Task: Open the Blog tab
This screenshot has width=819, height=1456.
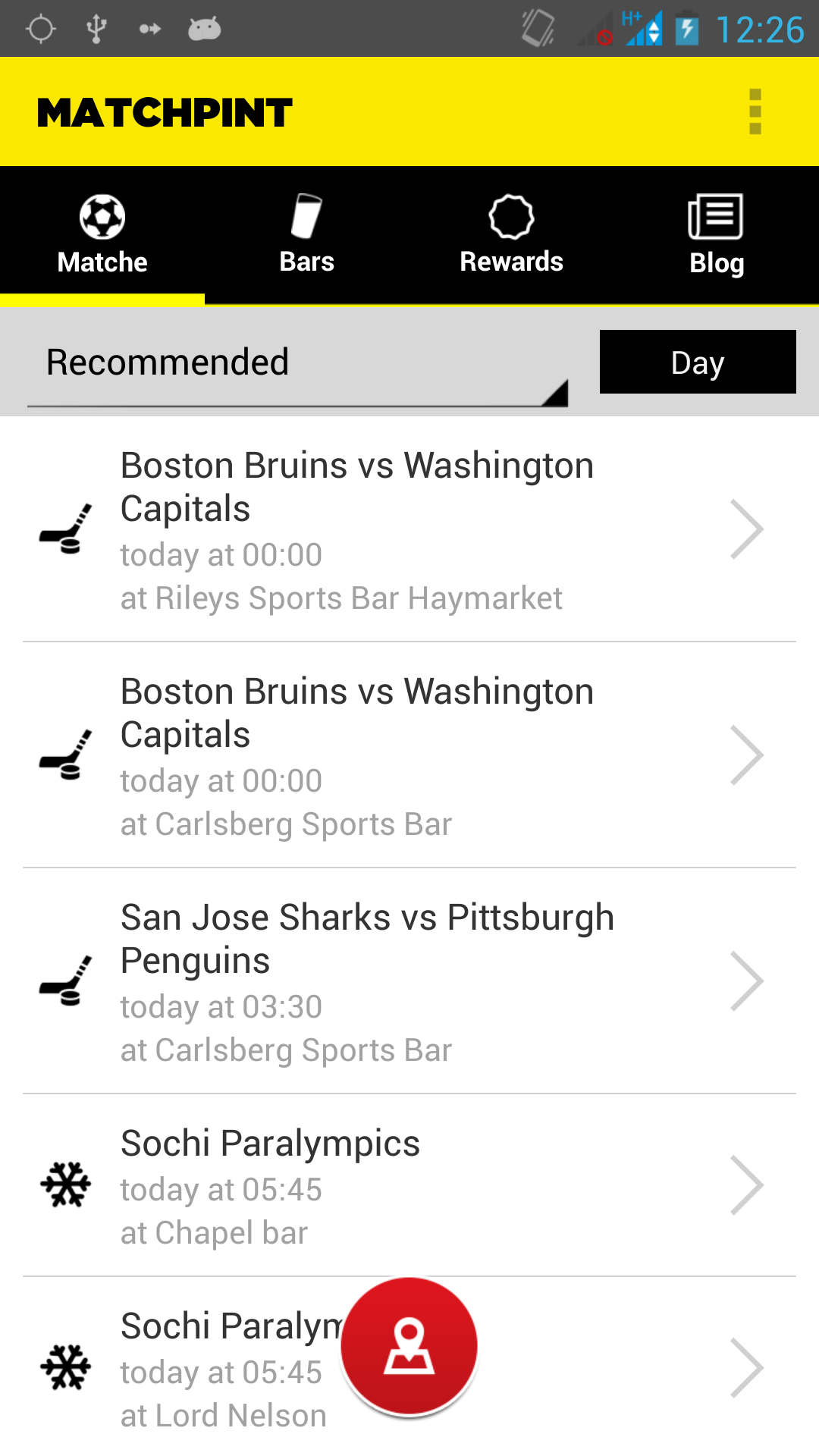Action: [717, 235]
